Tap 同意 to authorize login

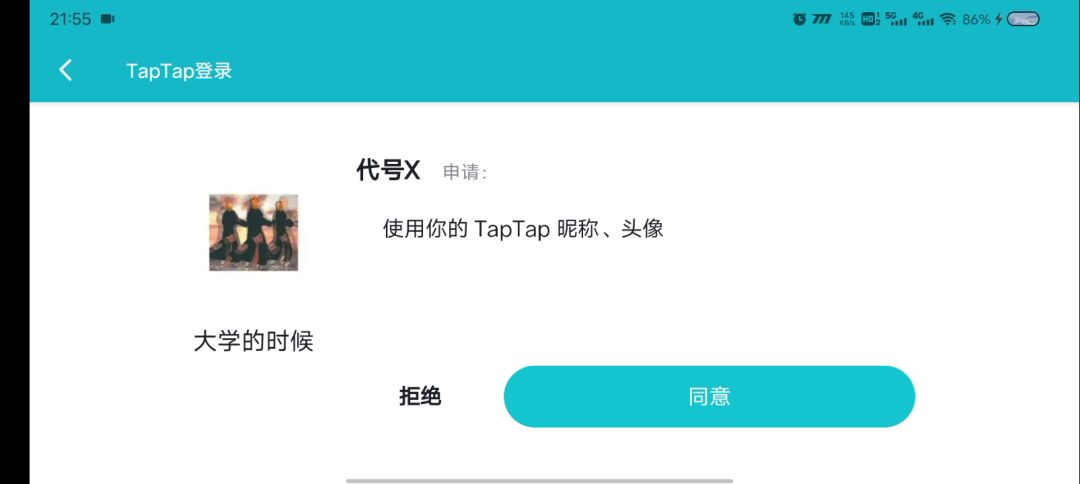(x=709, y=397)
